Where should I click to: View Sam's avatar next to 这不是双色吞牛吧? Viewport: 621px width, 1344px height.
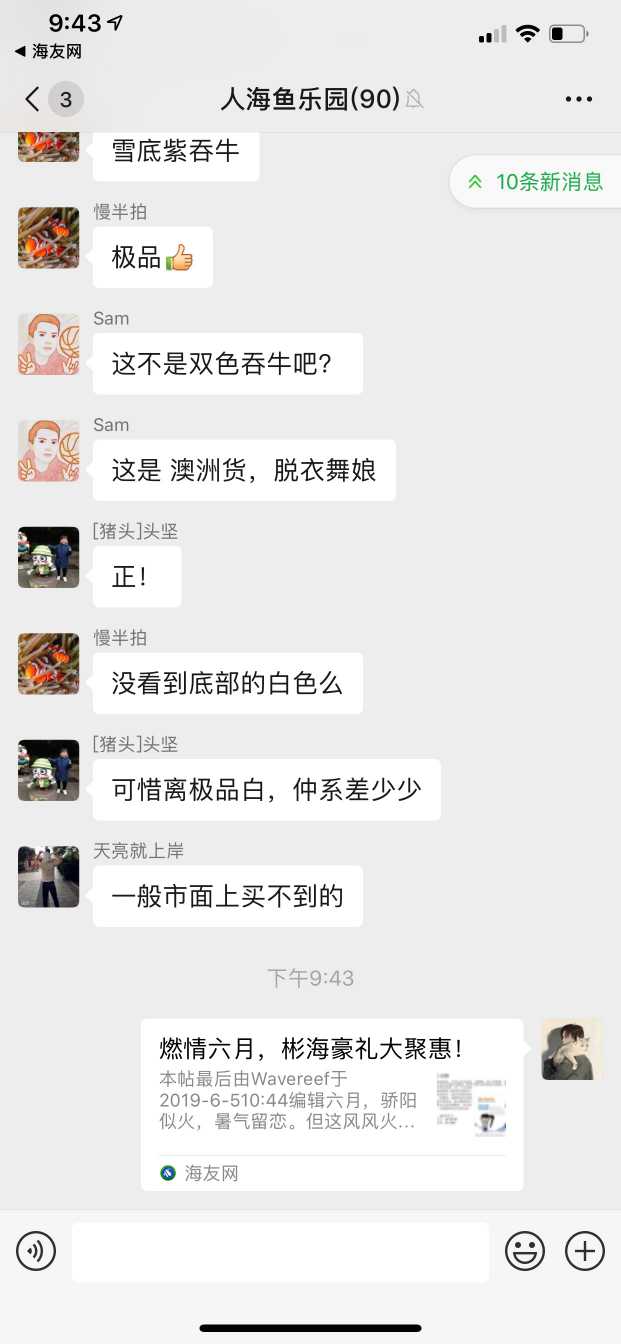tap(48, 344)
